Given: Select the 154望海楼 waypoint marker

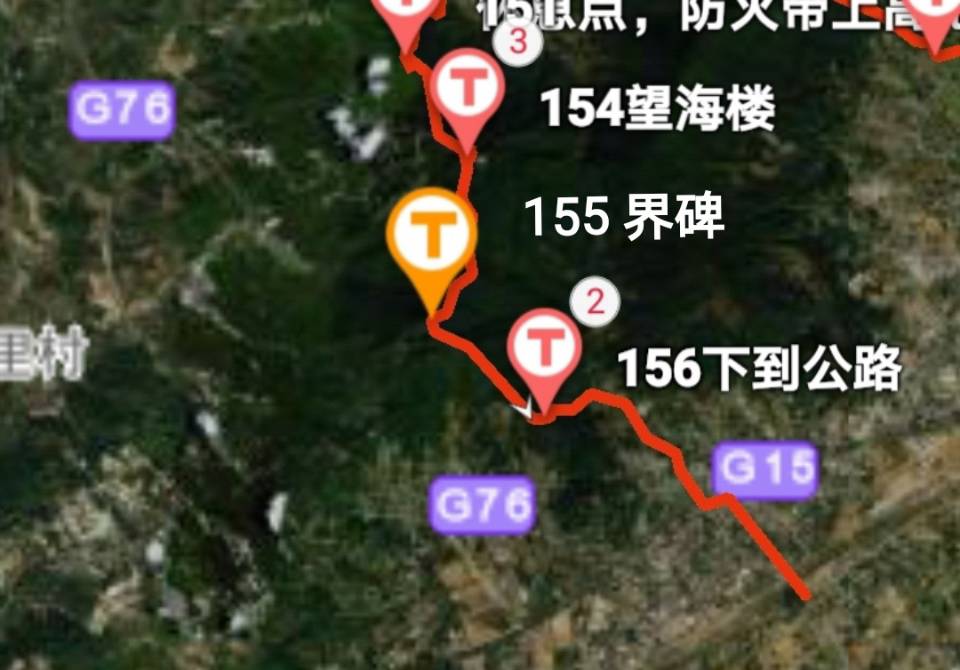Looking at the screenshot, I should (x=467, y=90).
